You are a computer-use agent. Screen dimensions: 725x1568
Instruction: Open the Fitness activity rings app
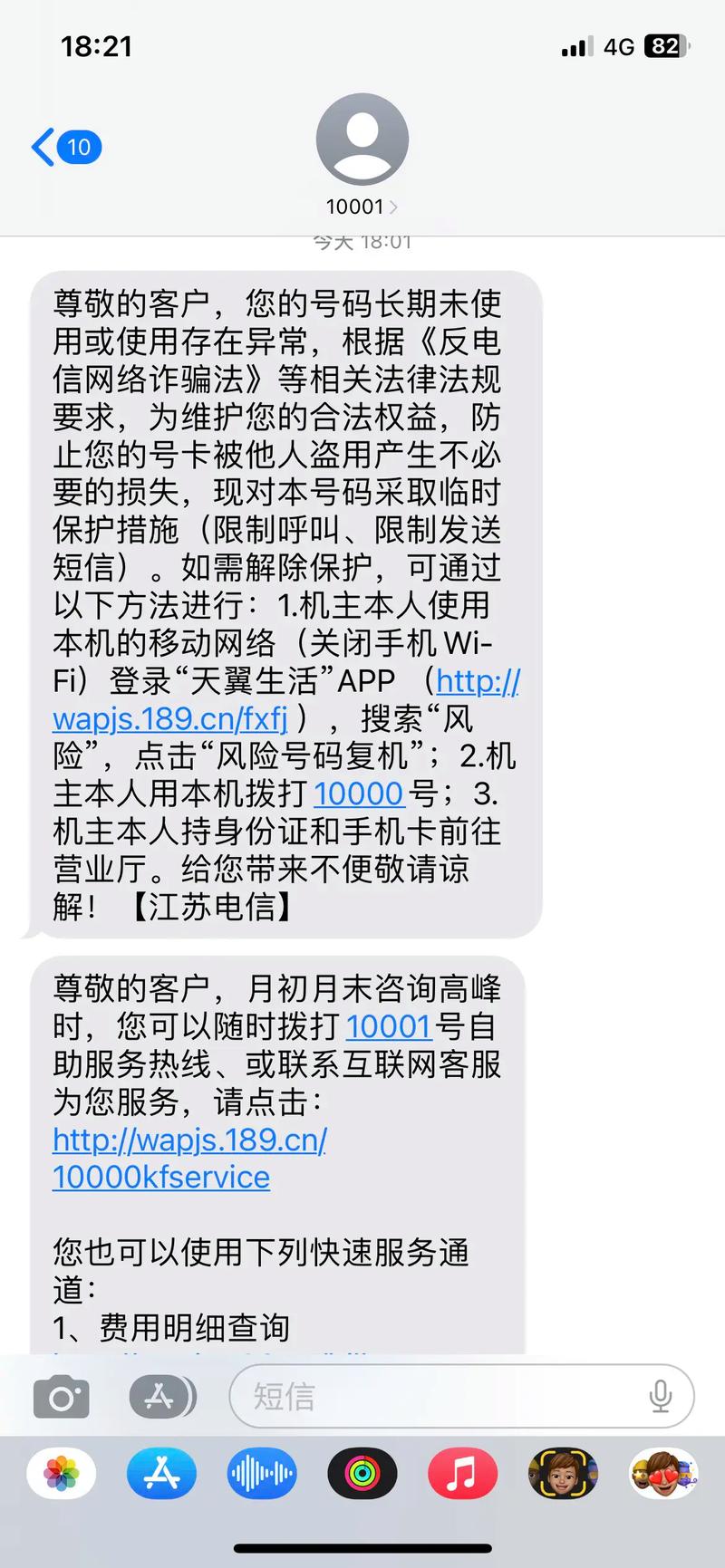tap(362, 1474)
